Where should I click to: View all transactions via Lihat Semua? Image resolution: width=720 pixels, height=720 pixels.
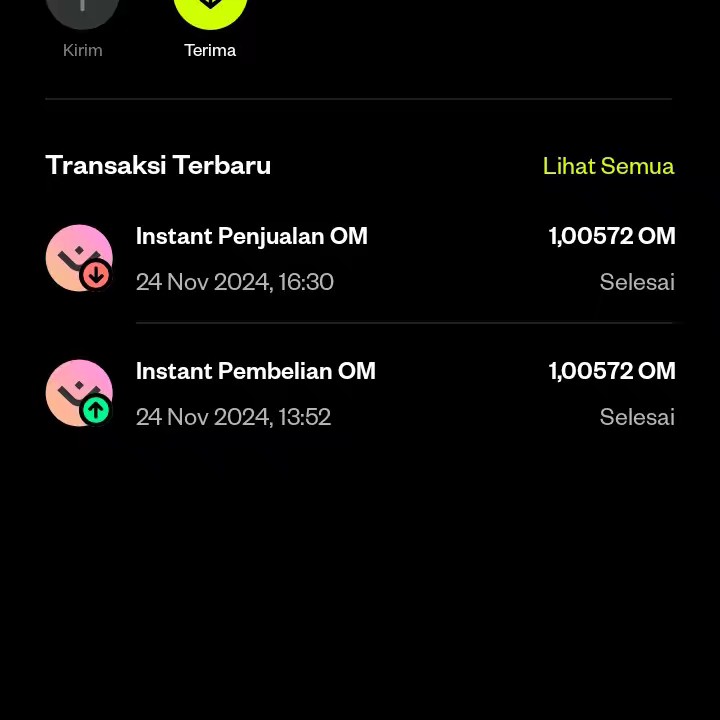[x=608, y=166]
